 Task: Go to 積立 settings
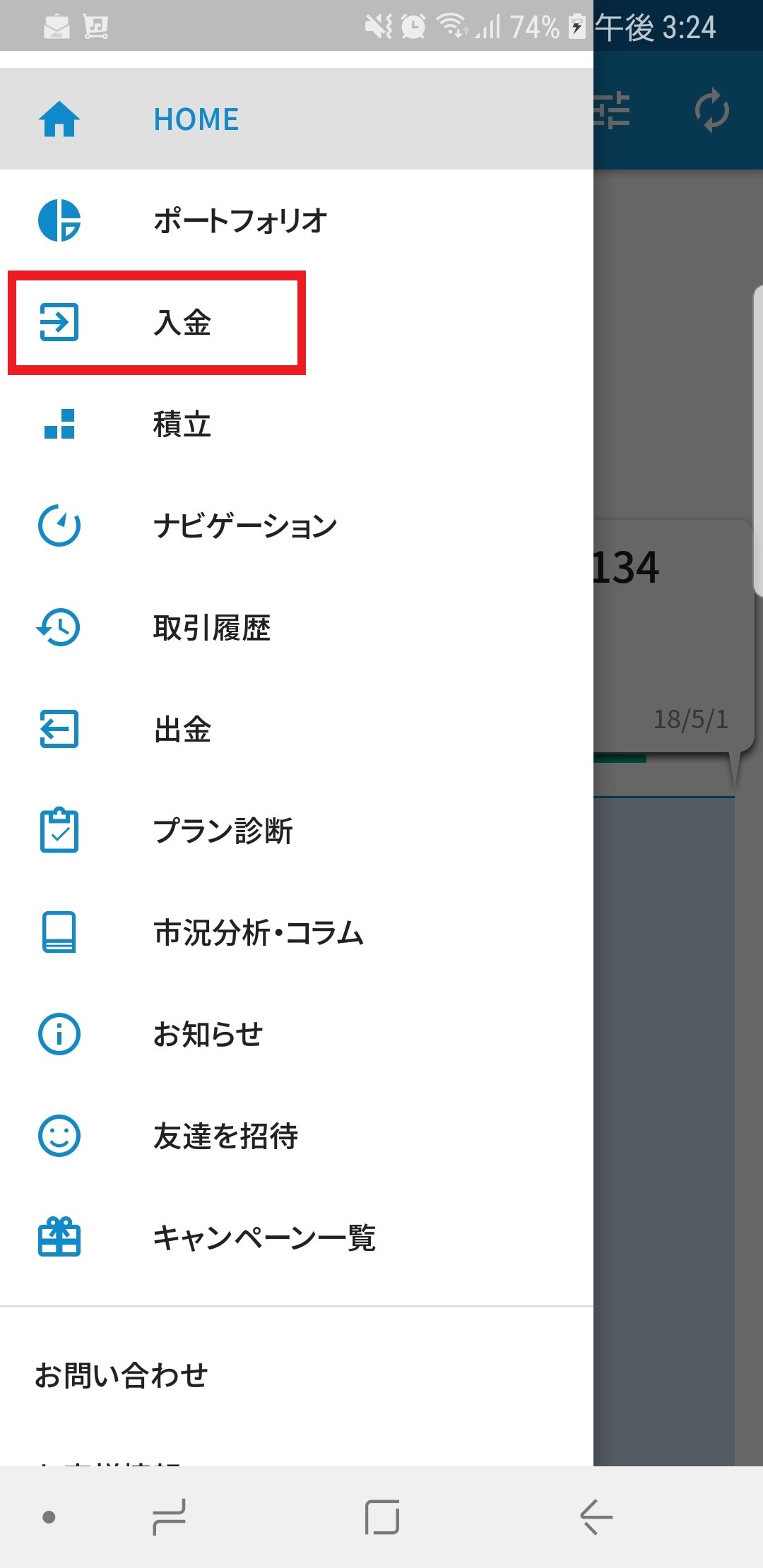tap(182, 424)
